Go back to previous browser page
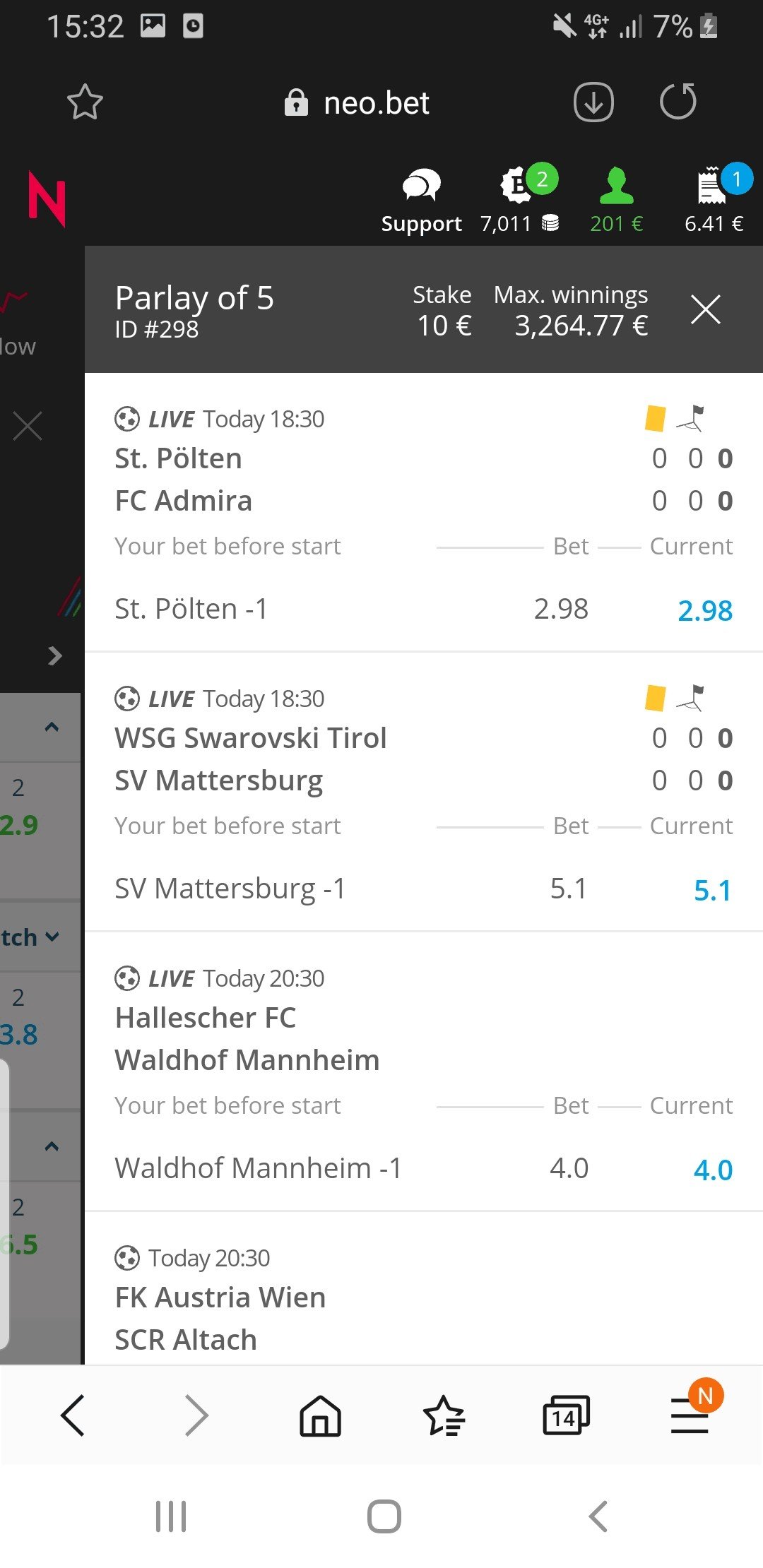 [73, 1415]
